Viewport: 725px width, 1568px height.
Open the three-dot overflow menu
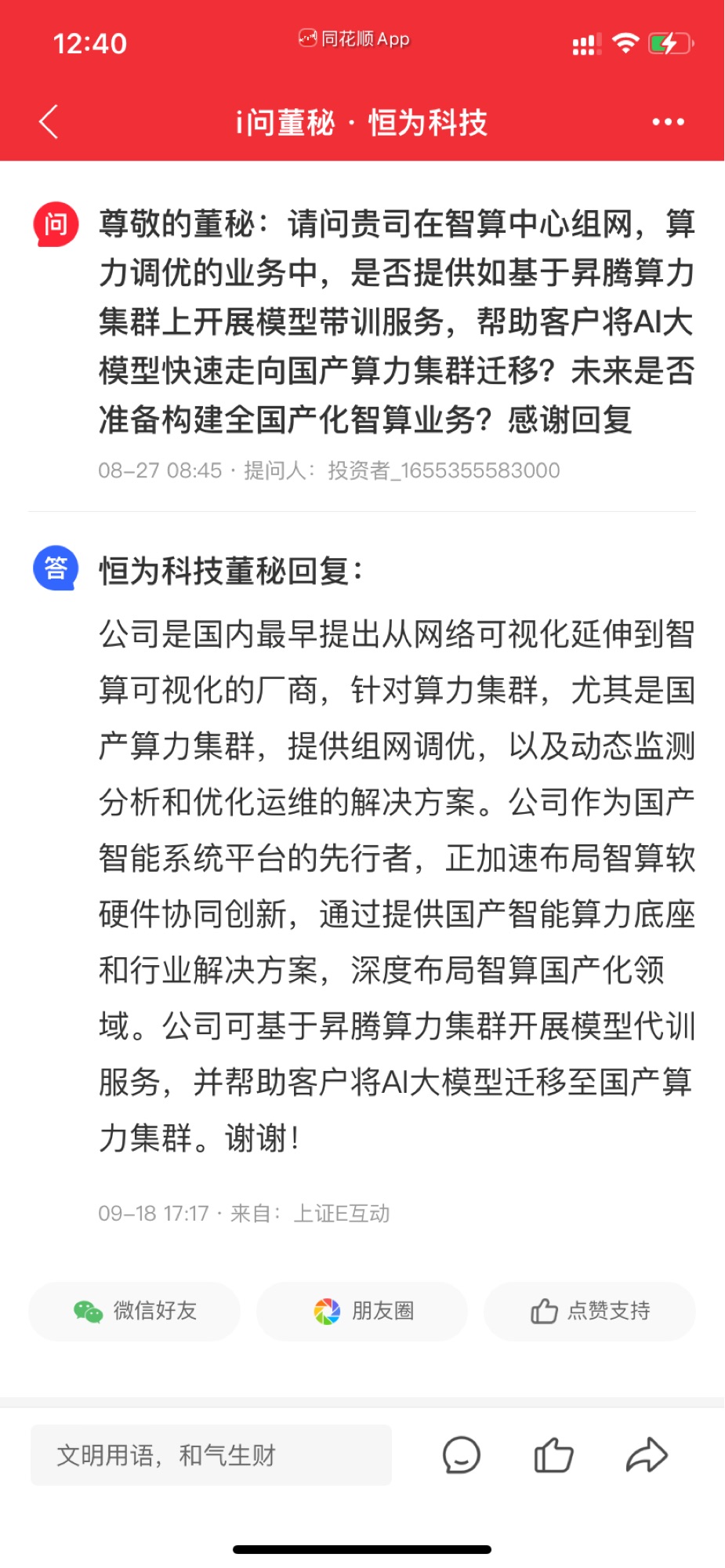pos(668,122)
